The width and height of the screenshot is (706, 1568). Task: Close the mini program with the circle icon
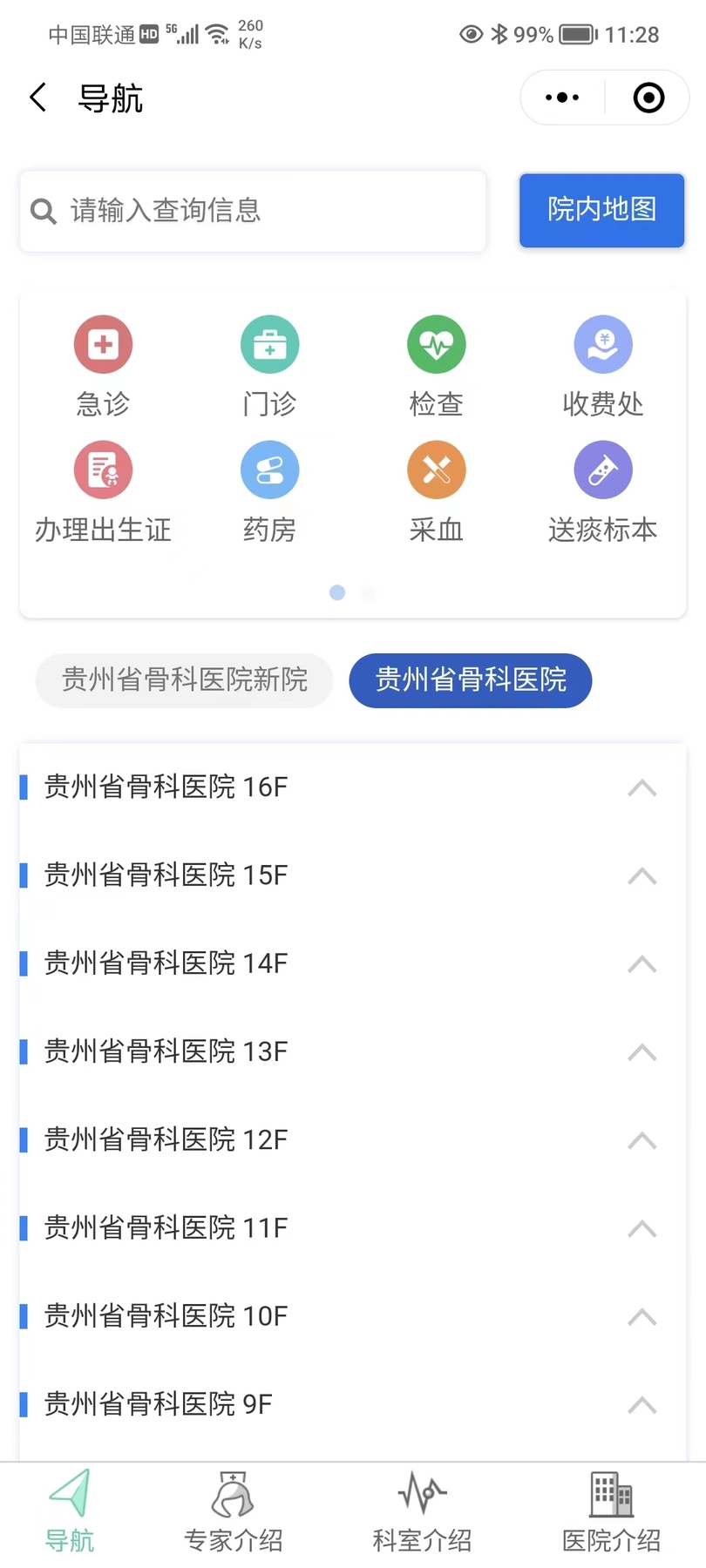(x=648, y=98)
